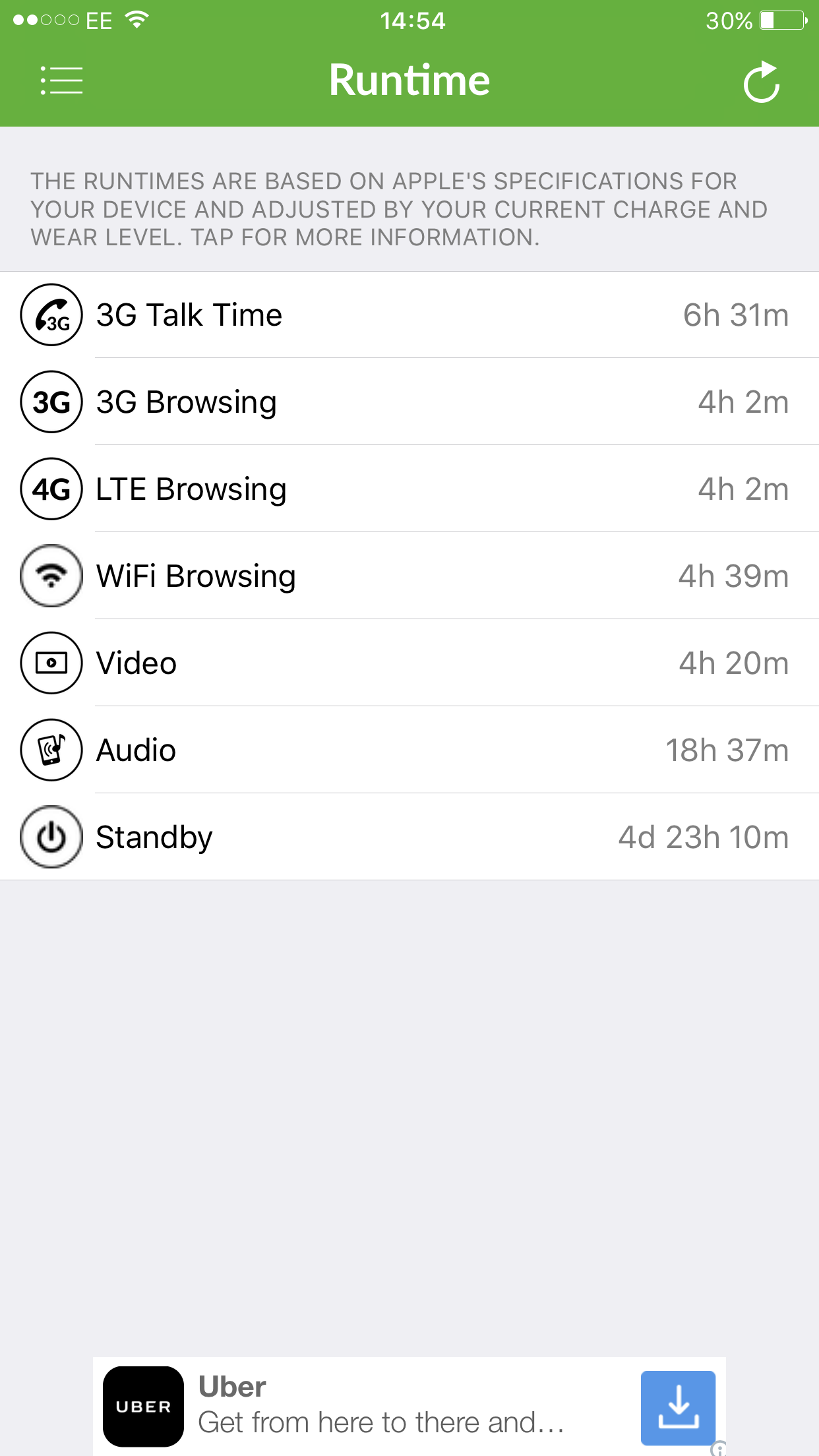Select the 3G Browsing row

point(409,402)
